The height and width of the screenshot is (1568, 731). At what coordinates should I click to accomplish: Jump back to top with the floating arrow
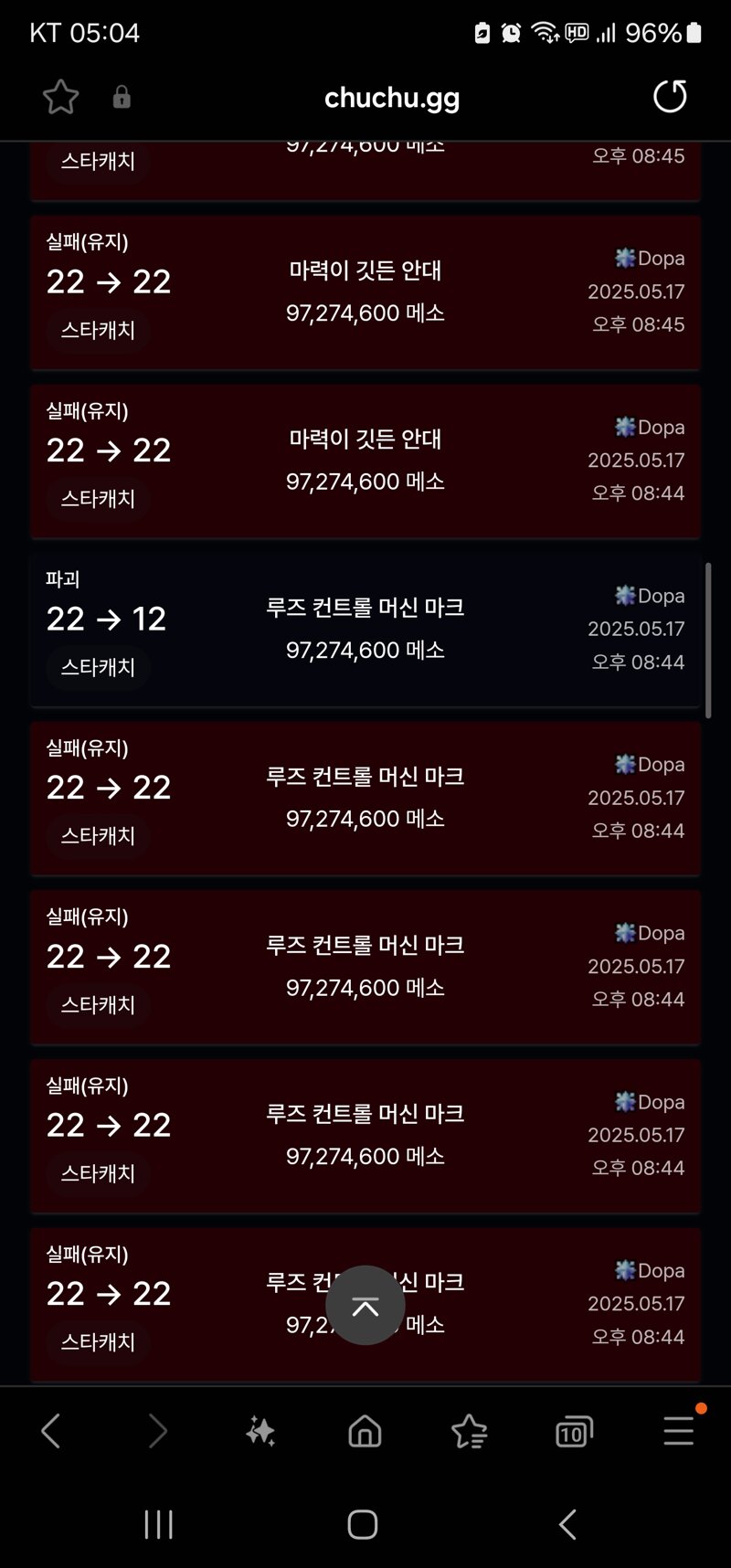pyautogui.click(x=365, y=1305)
